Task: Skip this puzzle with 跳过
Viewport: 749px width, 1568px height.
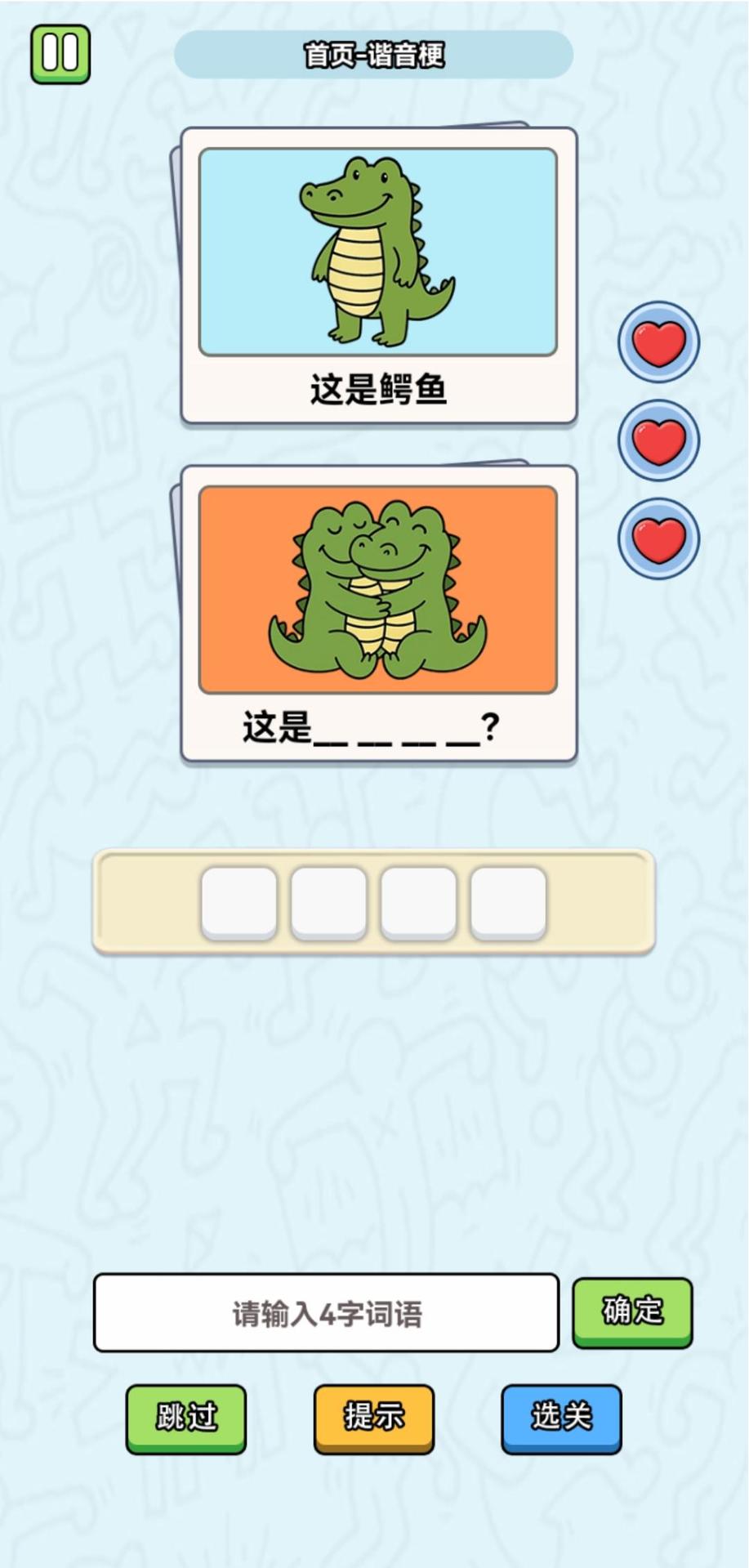Action: 186,1417
